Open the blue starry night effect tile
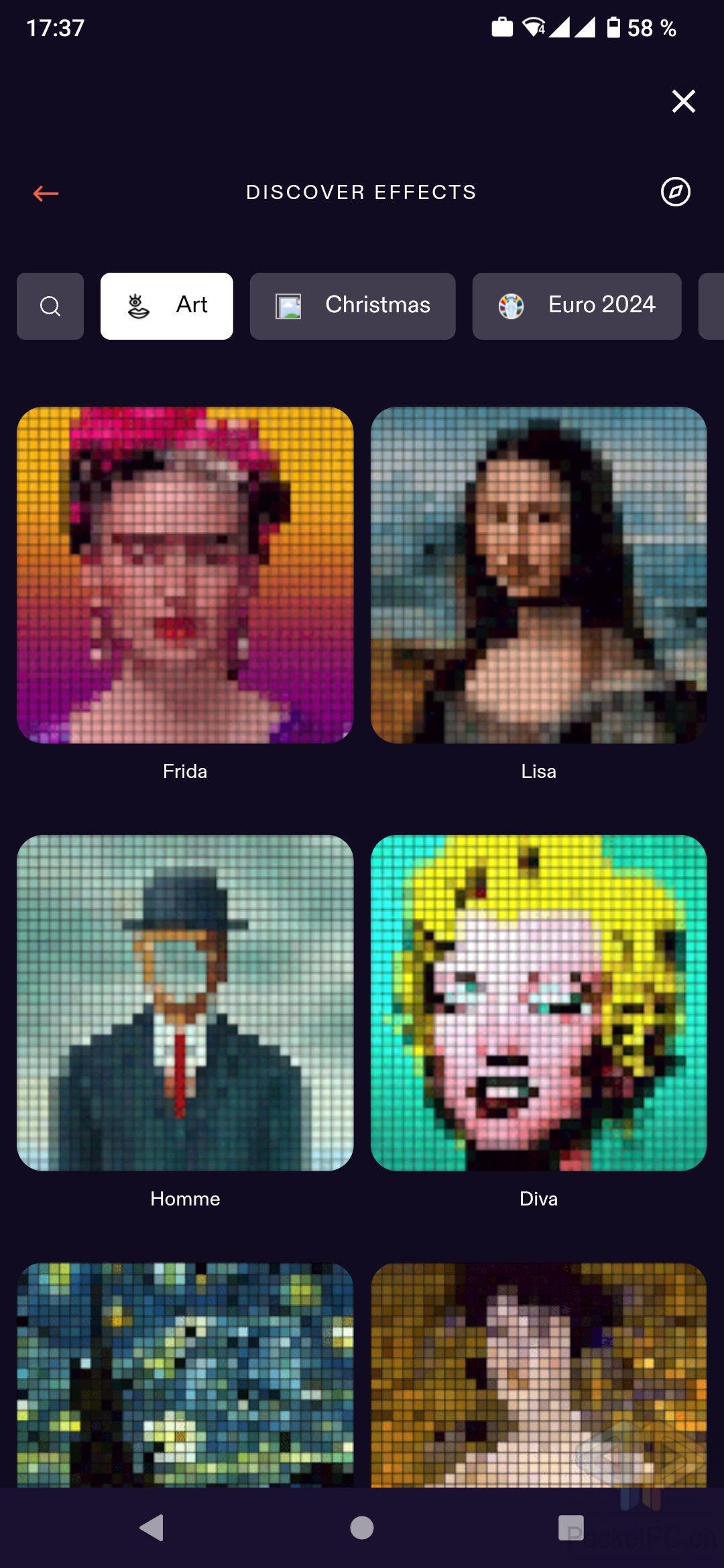 185,1375
